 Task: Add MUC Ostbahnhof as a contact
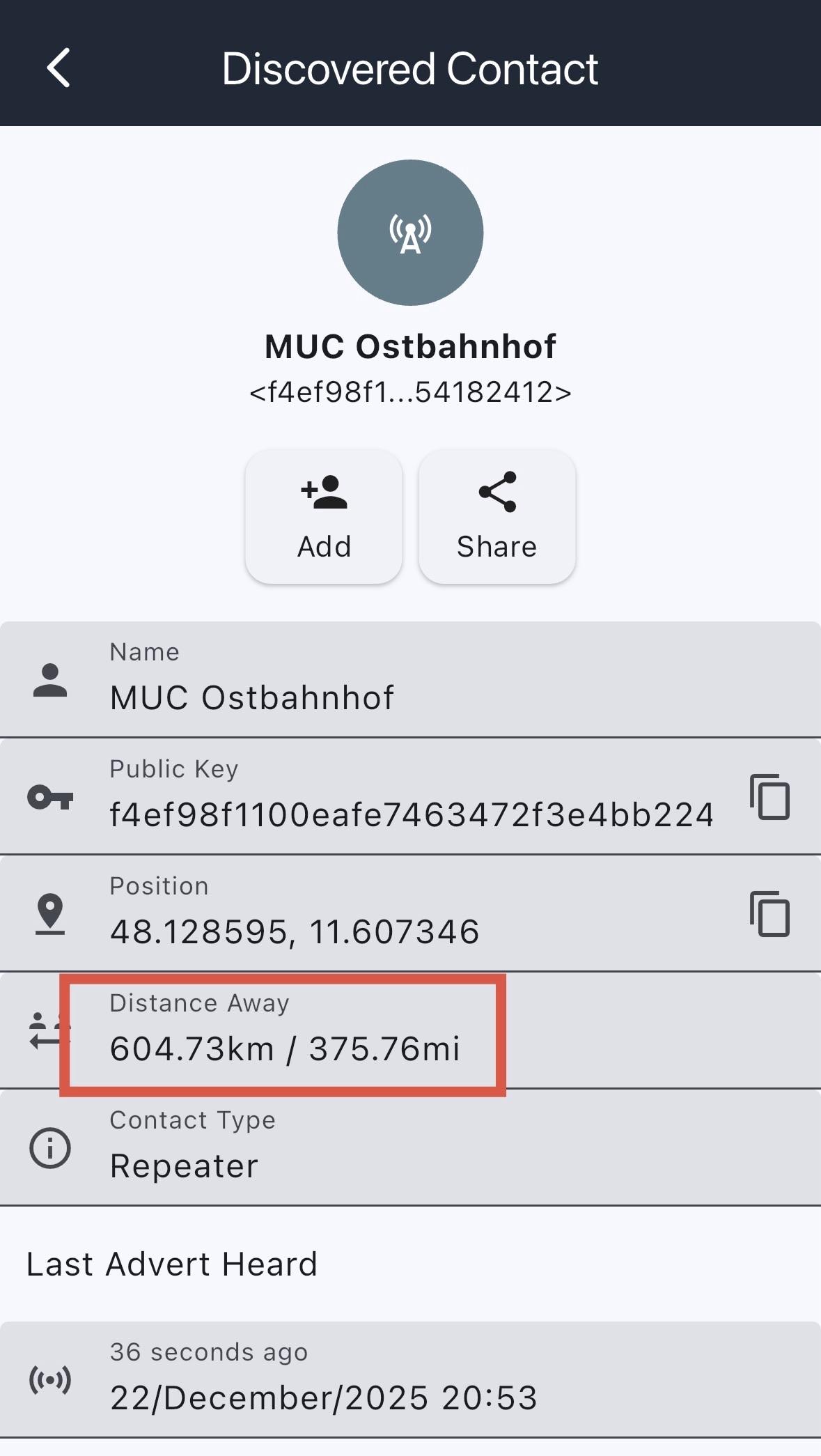tap(324, 517)
